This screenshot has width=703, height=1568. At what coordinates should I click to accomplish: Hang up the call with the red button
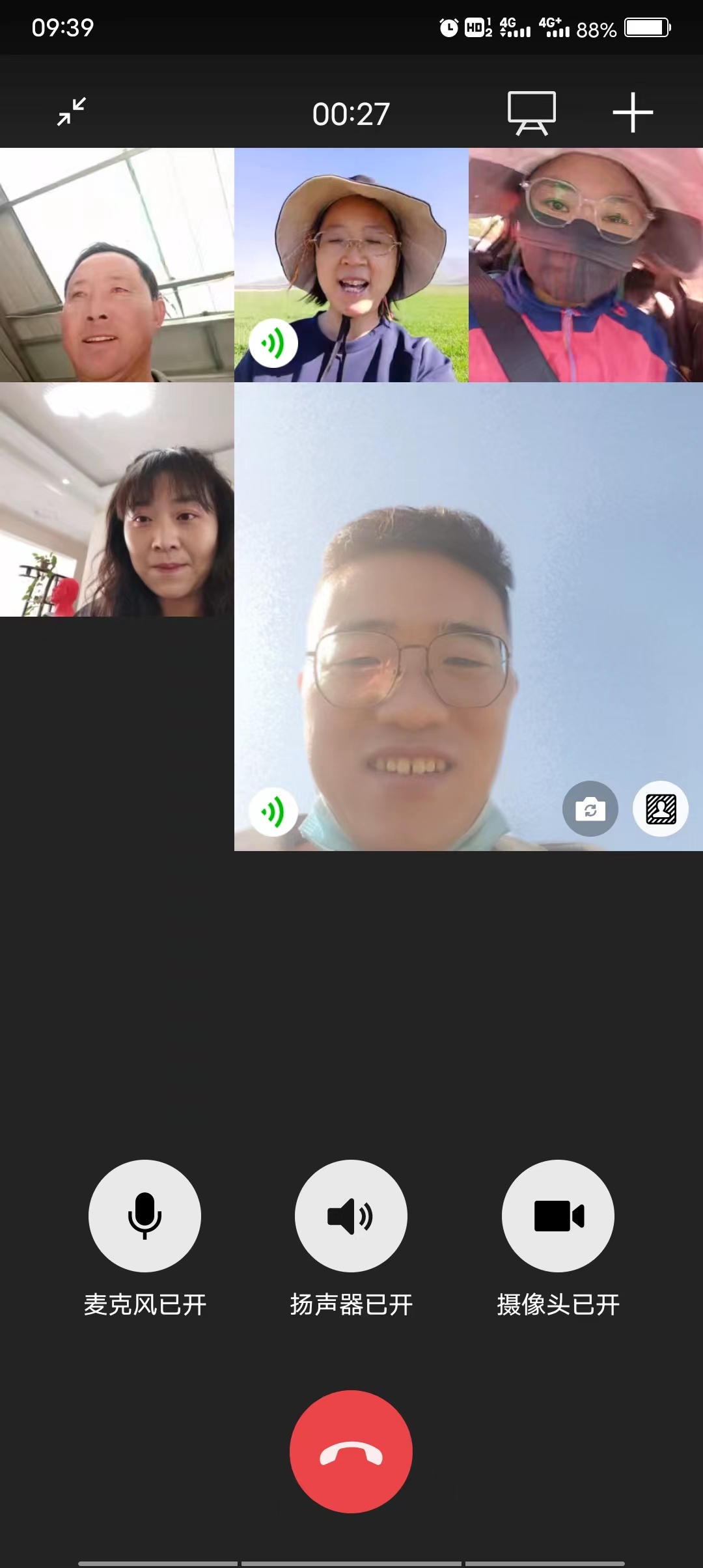coord(351,1451)
